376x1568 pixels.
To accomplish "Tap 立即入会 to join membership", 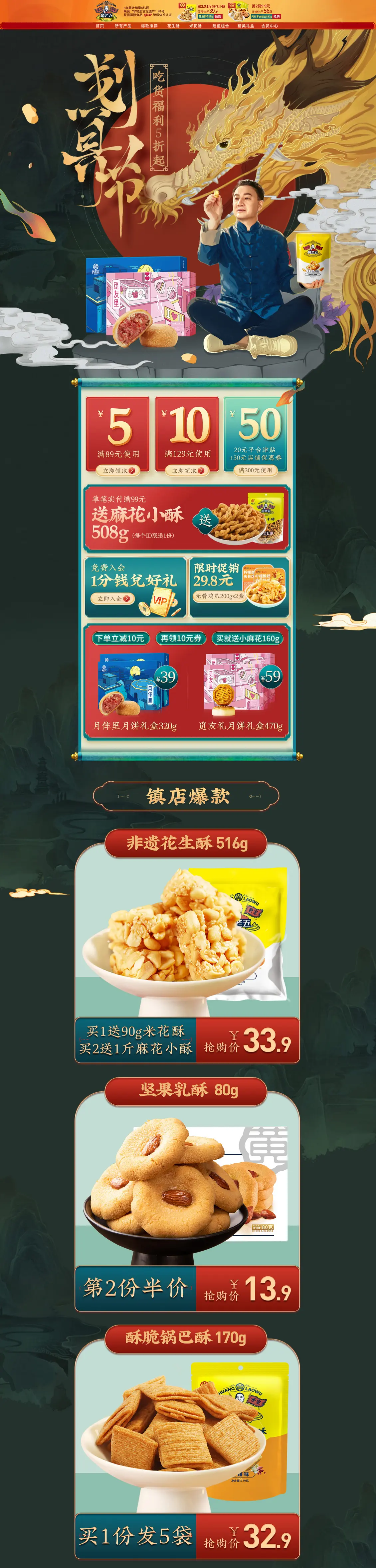I will tap(114, 598).
